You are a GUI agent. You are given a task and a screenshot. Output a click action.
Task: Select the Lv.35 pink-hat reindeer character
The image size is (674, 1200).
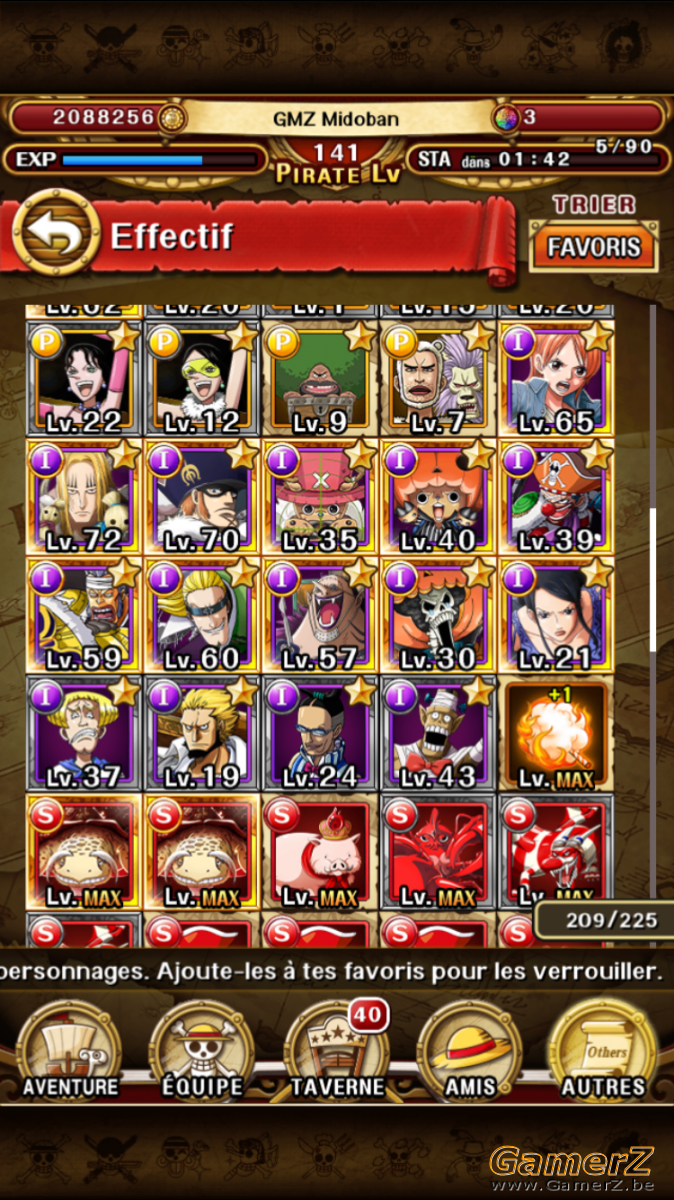320,498
